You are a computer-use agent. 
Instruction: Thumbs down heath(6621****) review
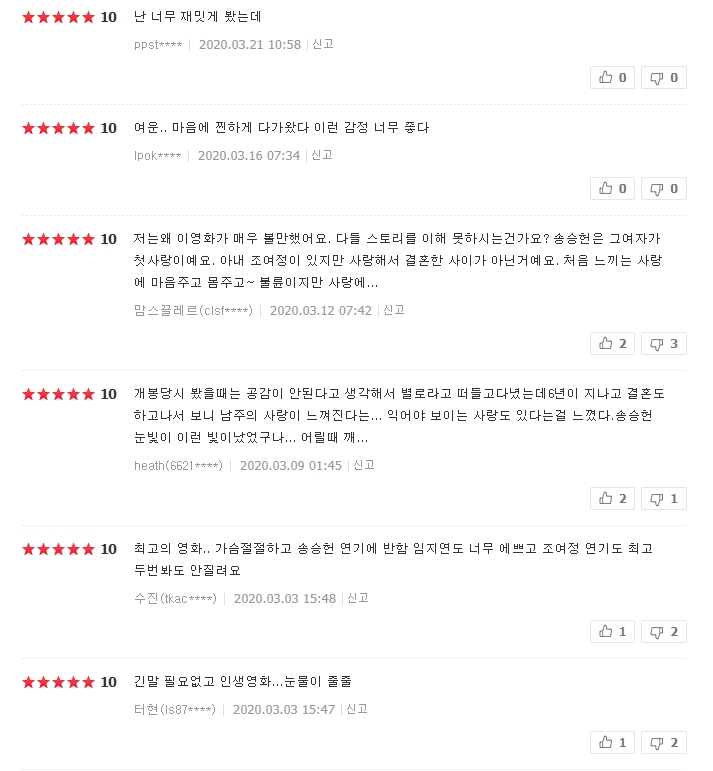[x=663, y=498]
